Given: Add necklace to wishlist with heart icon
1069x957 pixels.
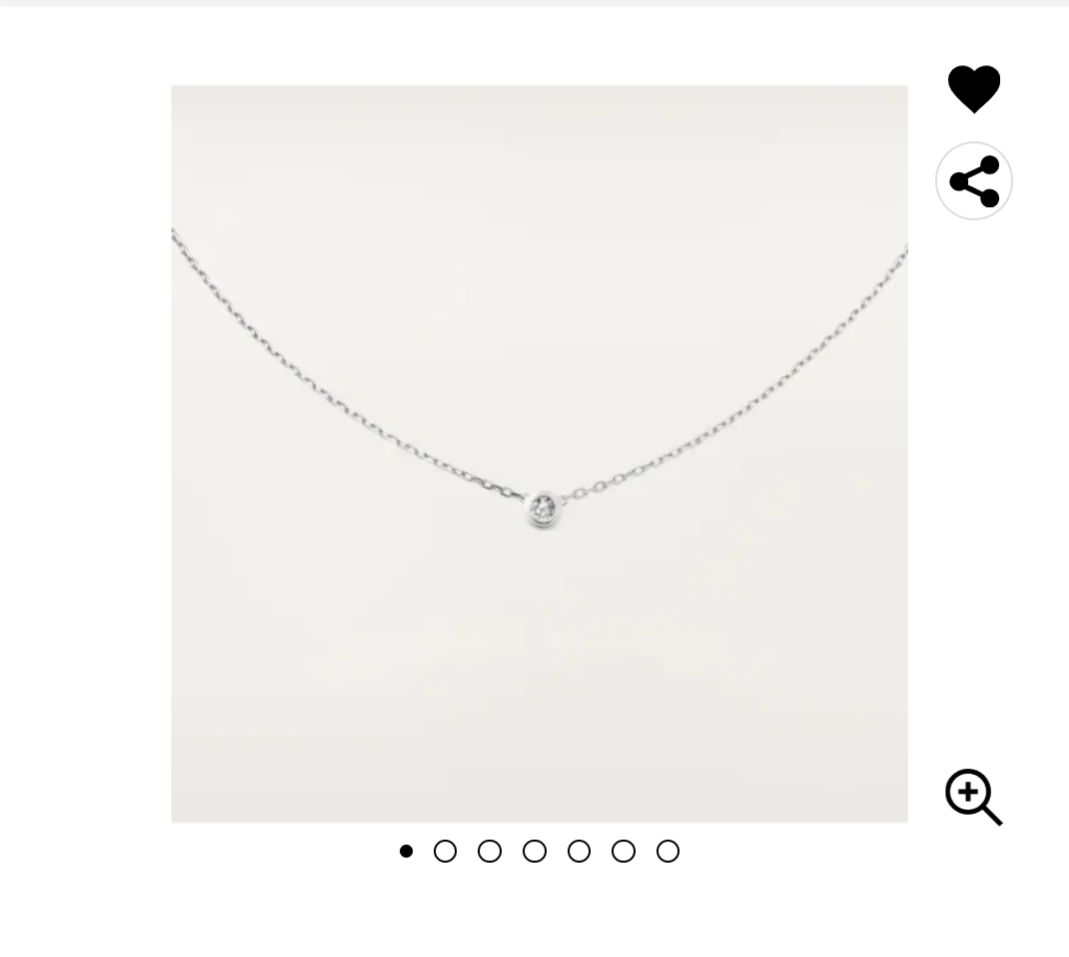Looking at the screenshot, I should (973, 89).
